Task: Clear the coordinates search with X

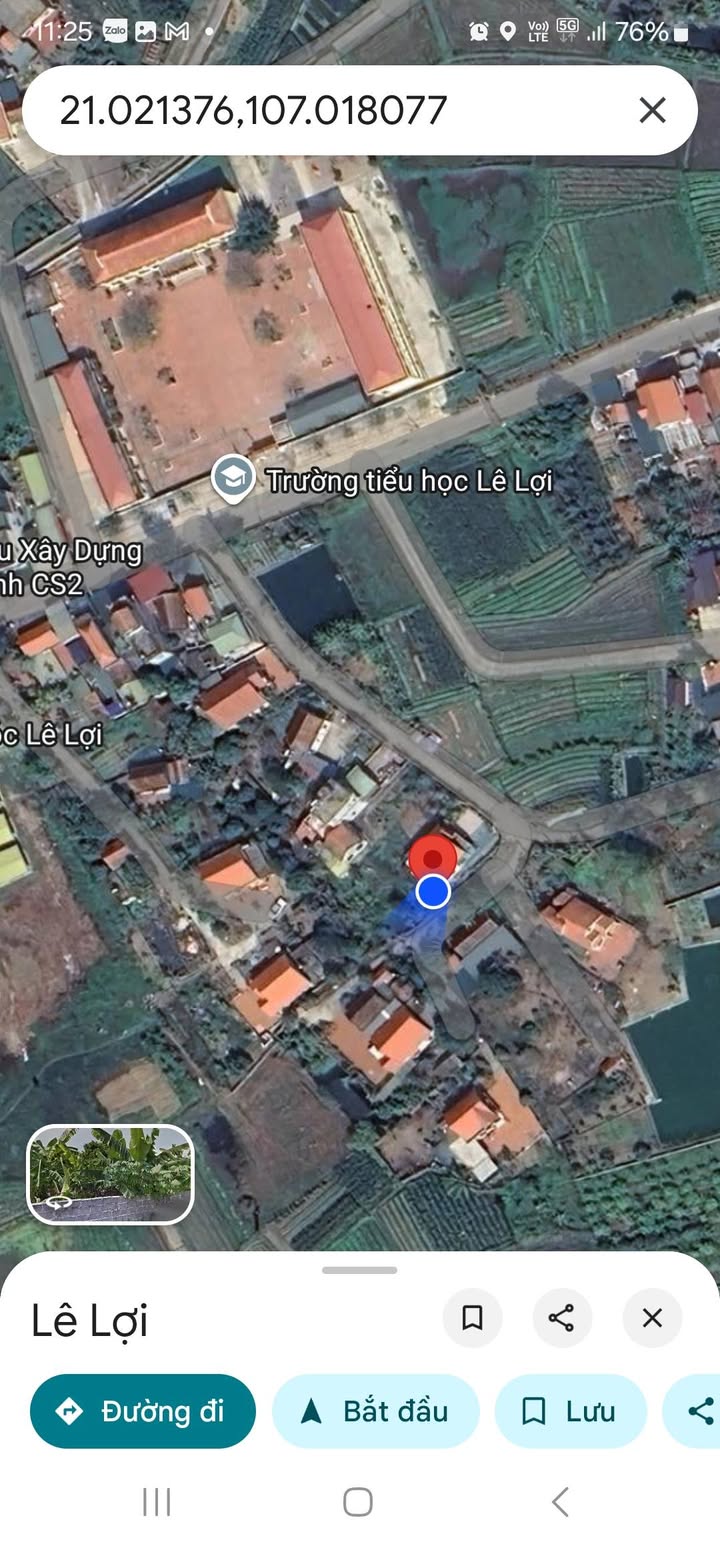Action: click(x=652, y=110)
